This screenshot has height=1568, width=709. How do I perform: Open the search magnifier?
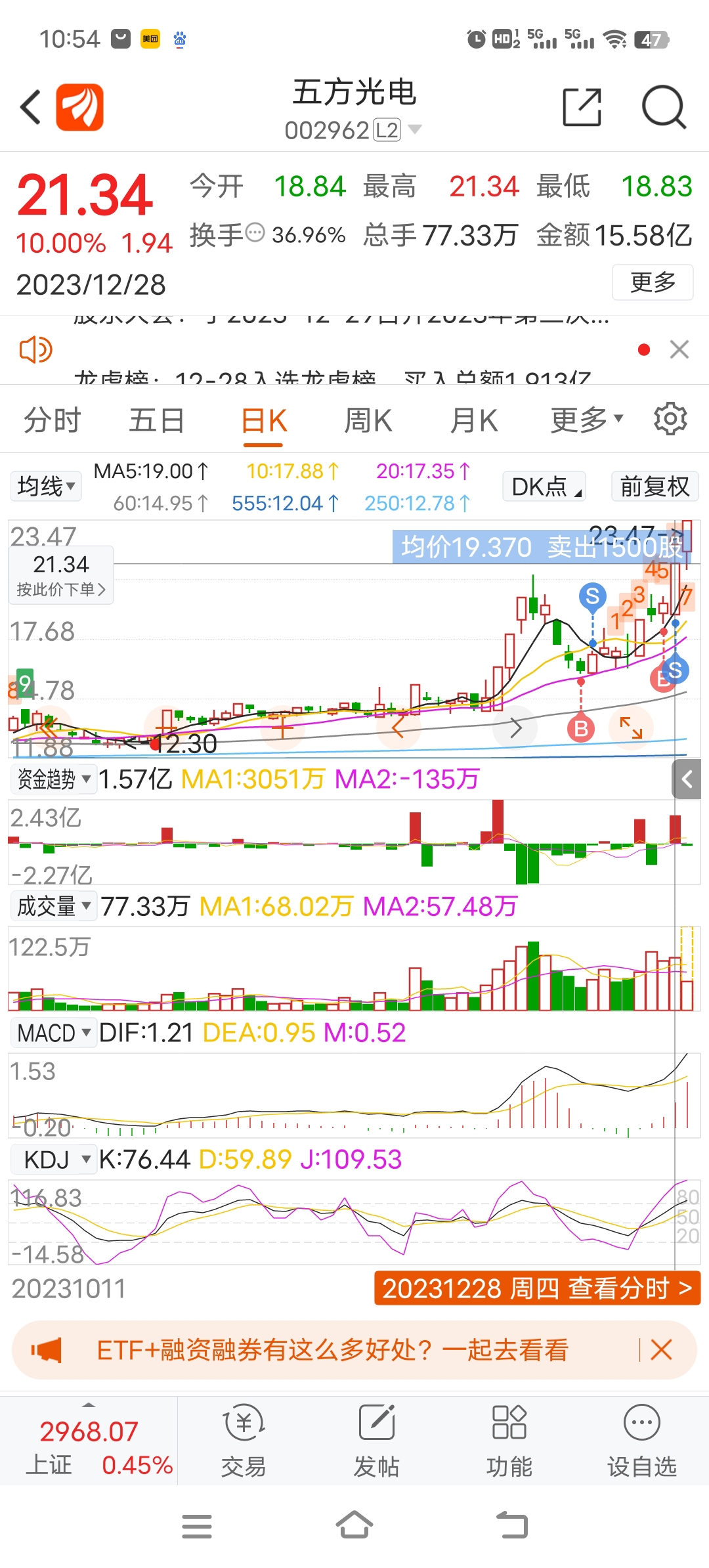click(x=664, y=107)
